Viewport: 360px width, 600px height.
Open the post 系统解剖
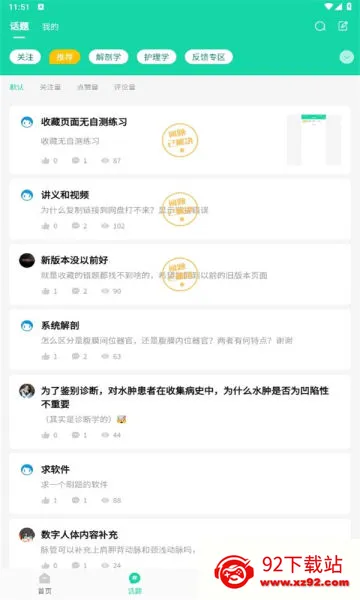pos(180,340)
